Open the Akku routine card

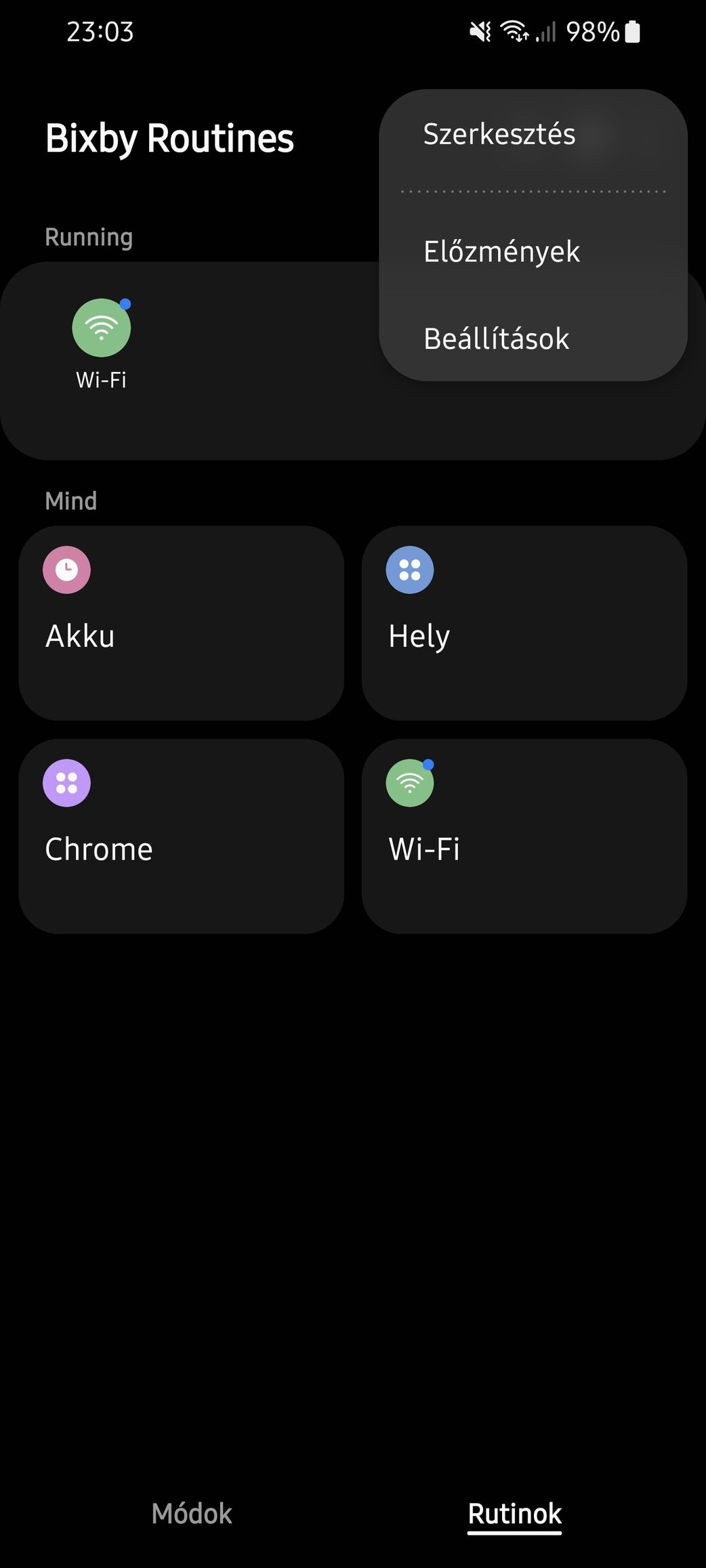coord(181,623)
